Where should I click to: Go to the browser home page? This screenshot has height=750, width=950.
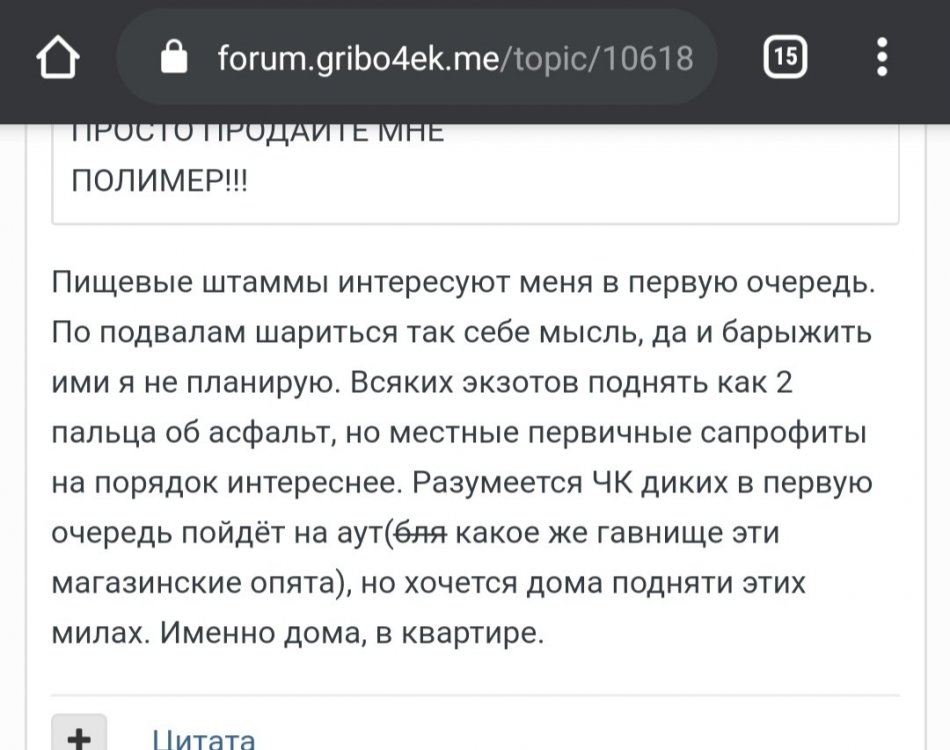(x=57, y=58)
